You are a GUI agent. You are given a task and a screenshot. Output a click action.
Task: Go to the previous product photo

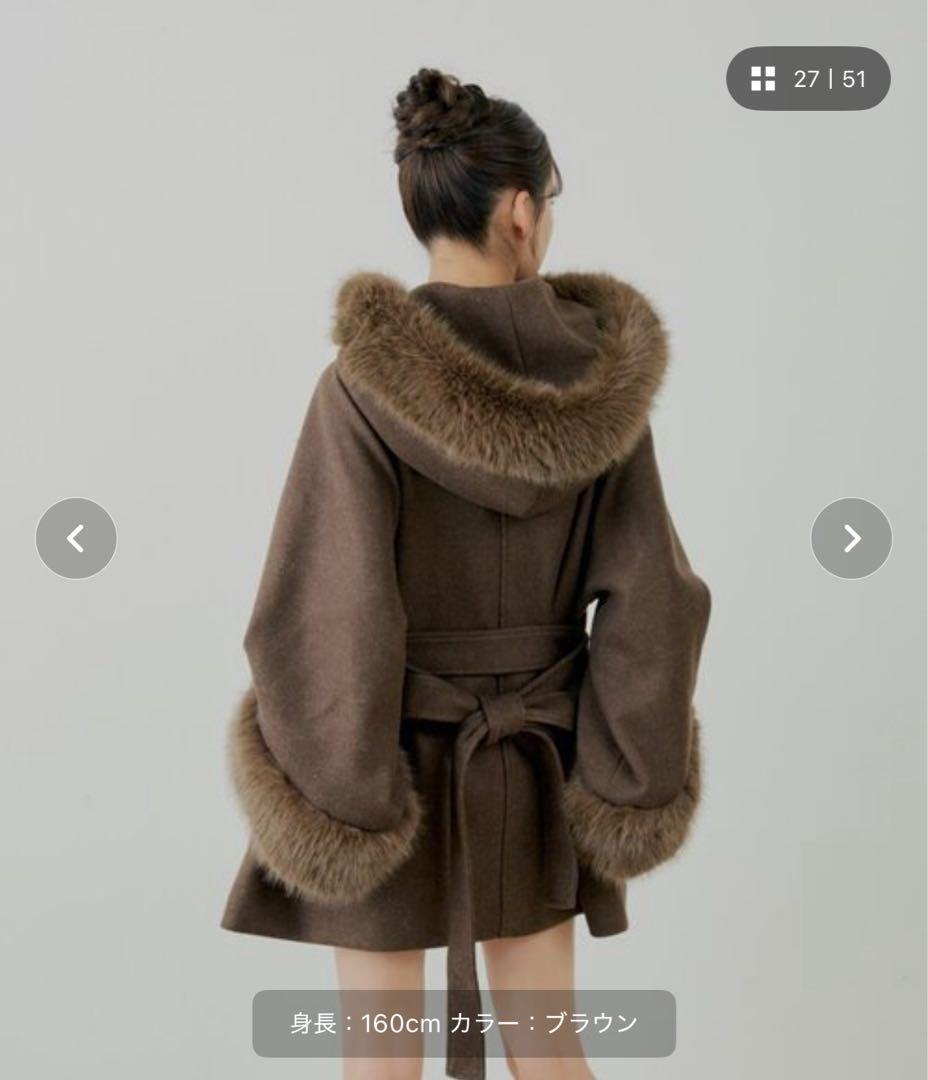[x=76, y=539]
